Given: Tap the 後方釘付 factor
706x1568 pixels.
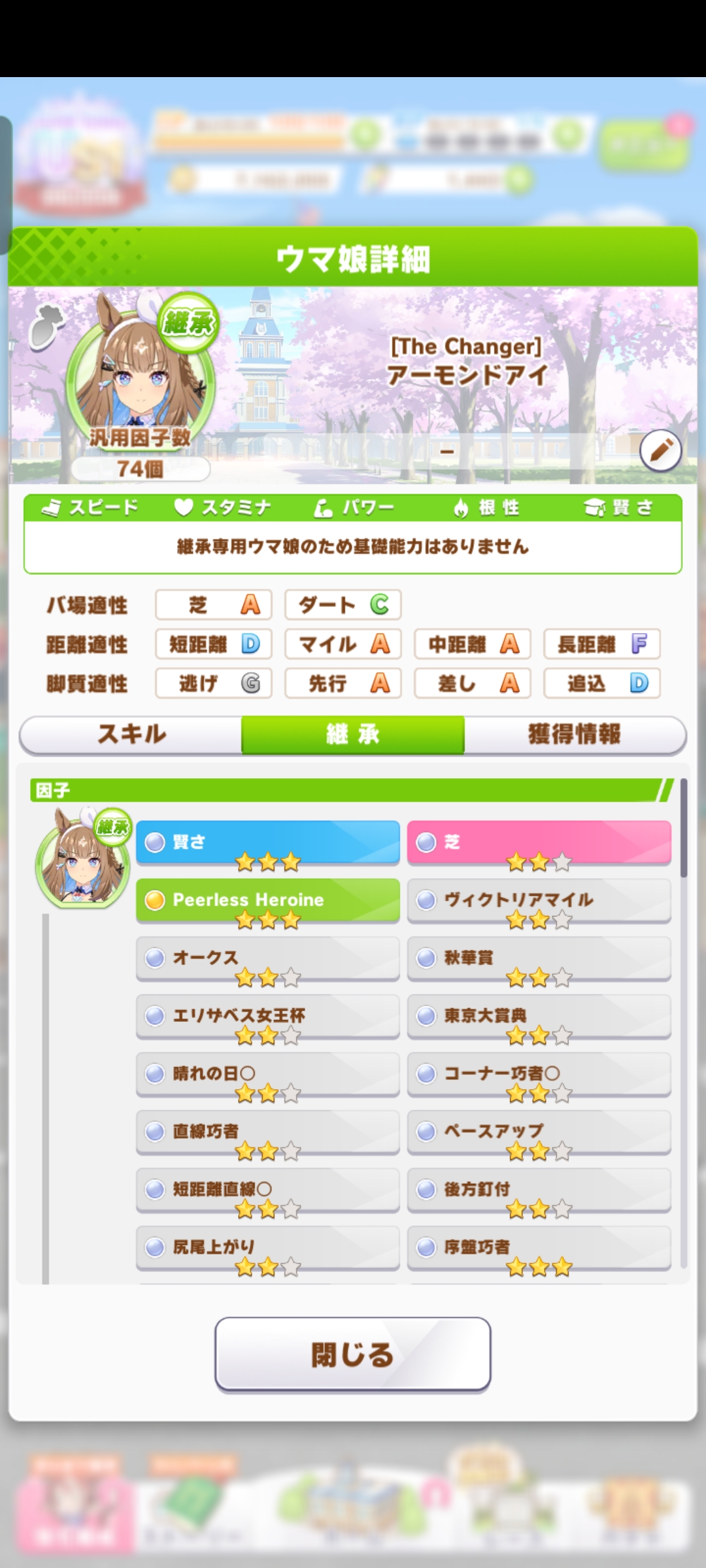Looking at the screenshot, I should click(x=539, y=1190).
